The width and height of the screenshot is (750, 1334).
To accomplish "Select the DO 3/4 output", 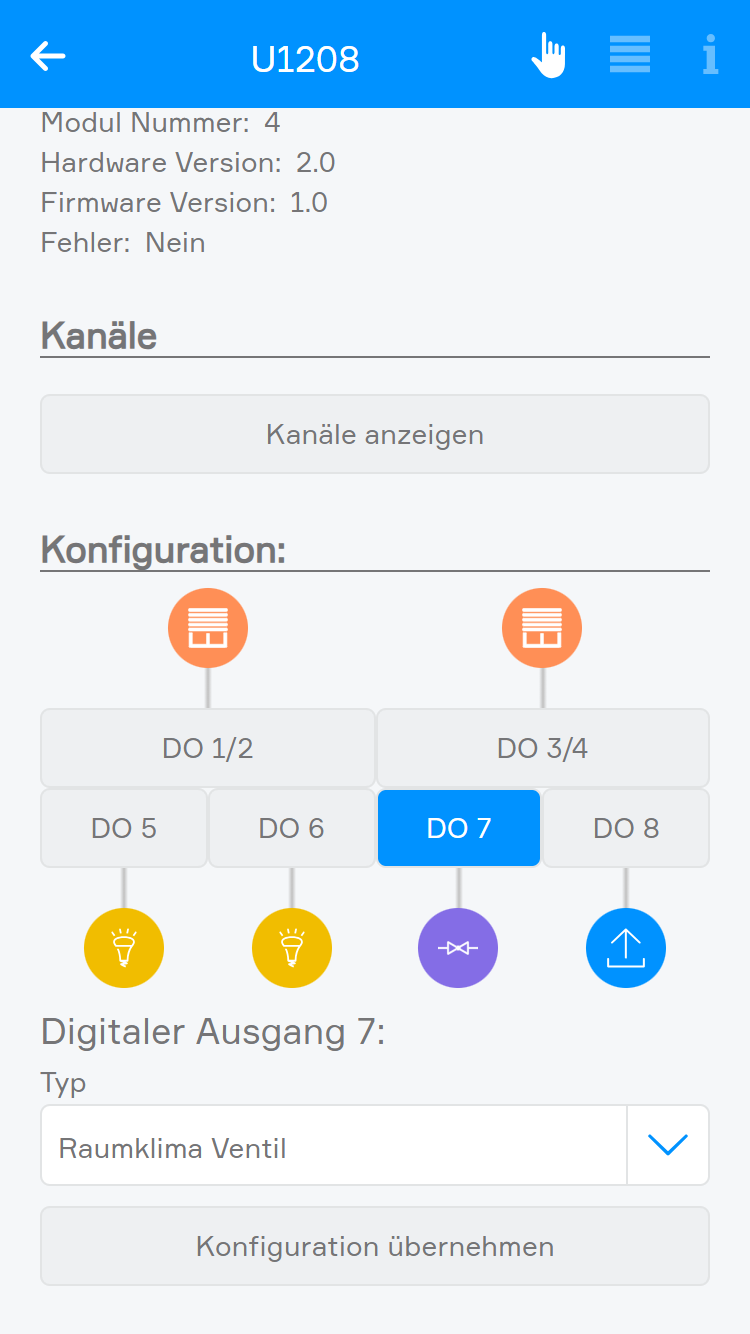I will point(543,748).
